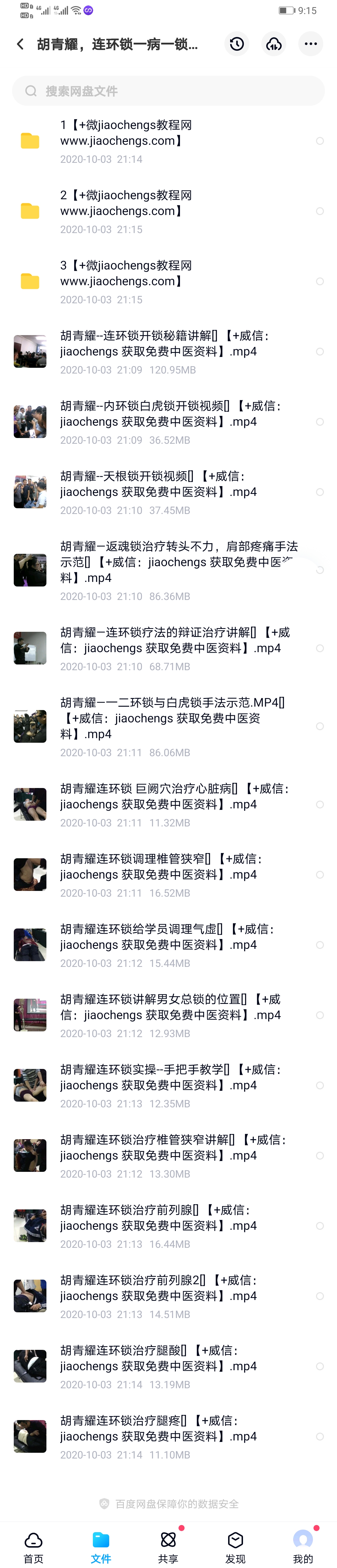Switch to the 共享 tab
Viewport: 337px width, 1568px height.
pos(168,1547)
